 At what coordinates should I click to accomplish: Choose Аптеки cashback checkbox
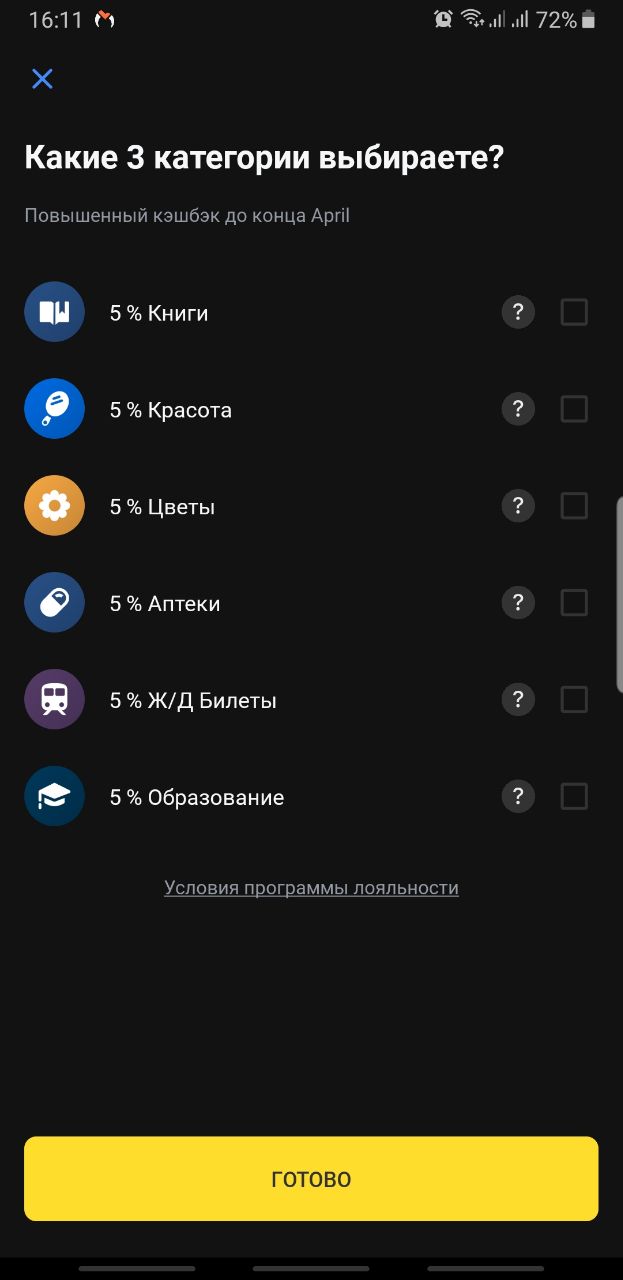[x=574, y=603]
